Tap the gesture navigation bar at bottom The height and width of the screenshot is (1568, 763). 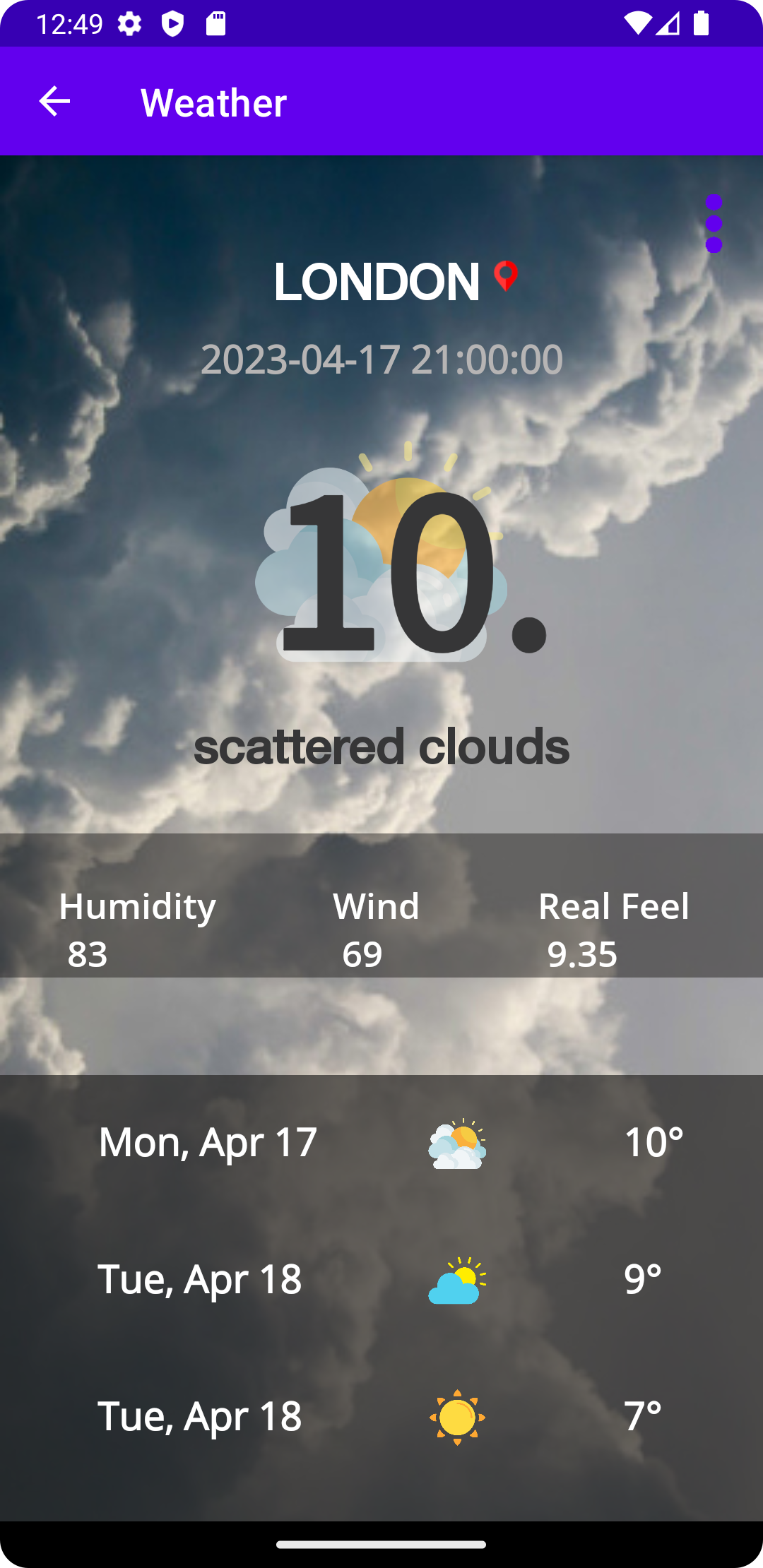click(x=381, y=1543)
